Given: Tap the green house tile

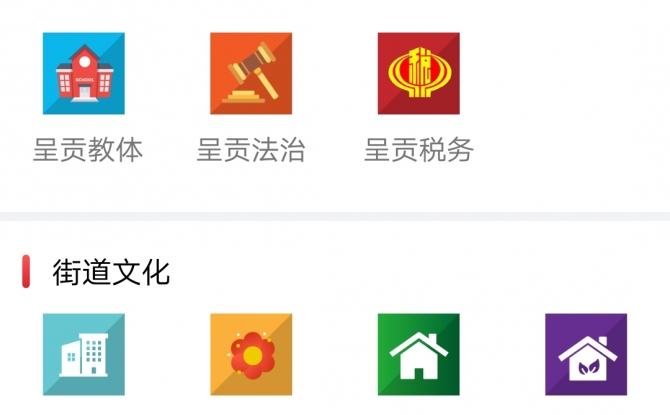Looking at the screenshot, I should (418, 354).
